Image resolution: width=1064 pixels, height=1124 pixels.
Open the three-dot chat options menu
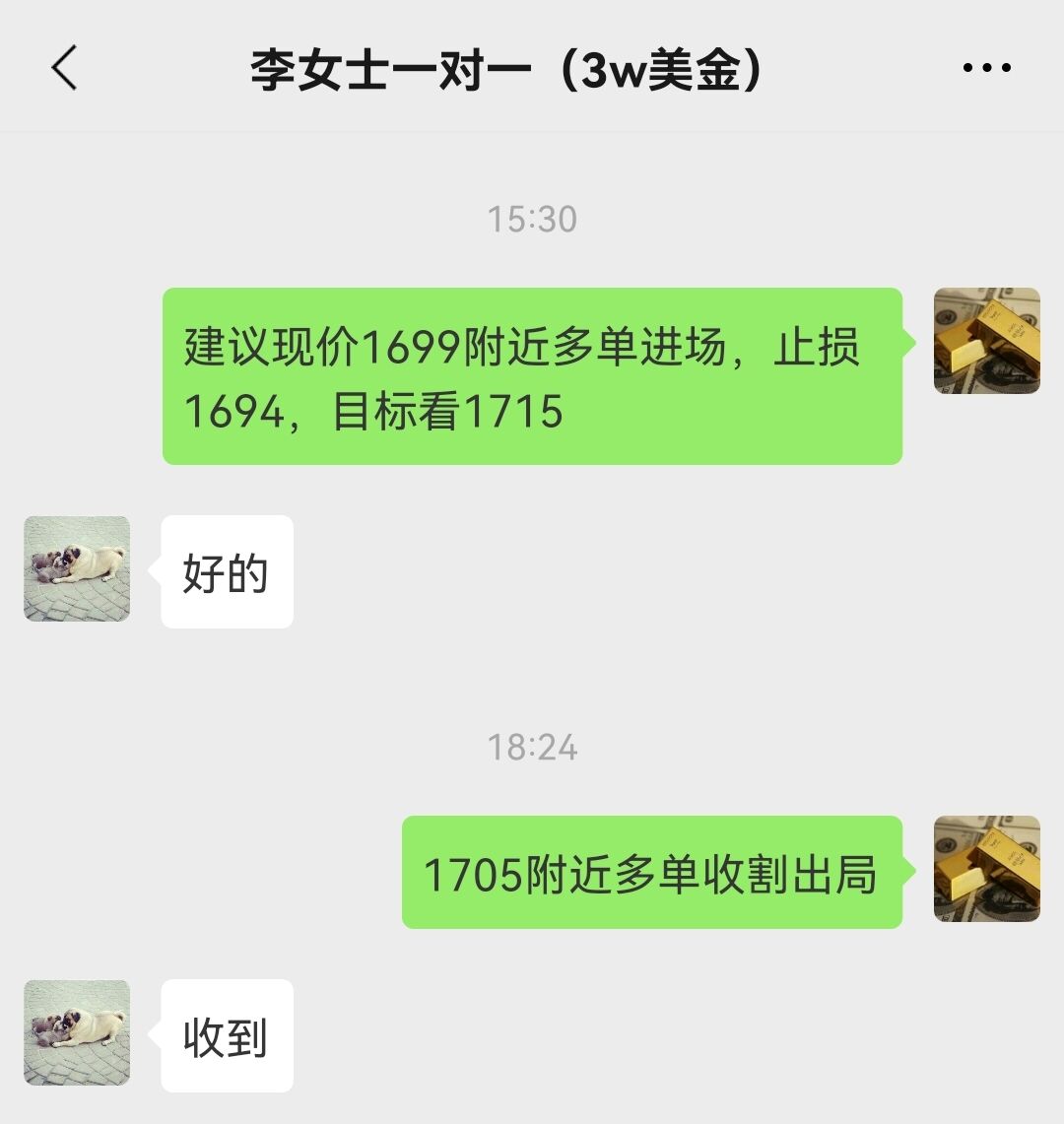tap(986, 68)
